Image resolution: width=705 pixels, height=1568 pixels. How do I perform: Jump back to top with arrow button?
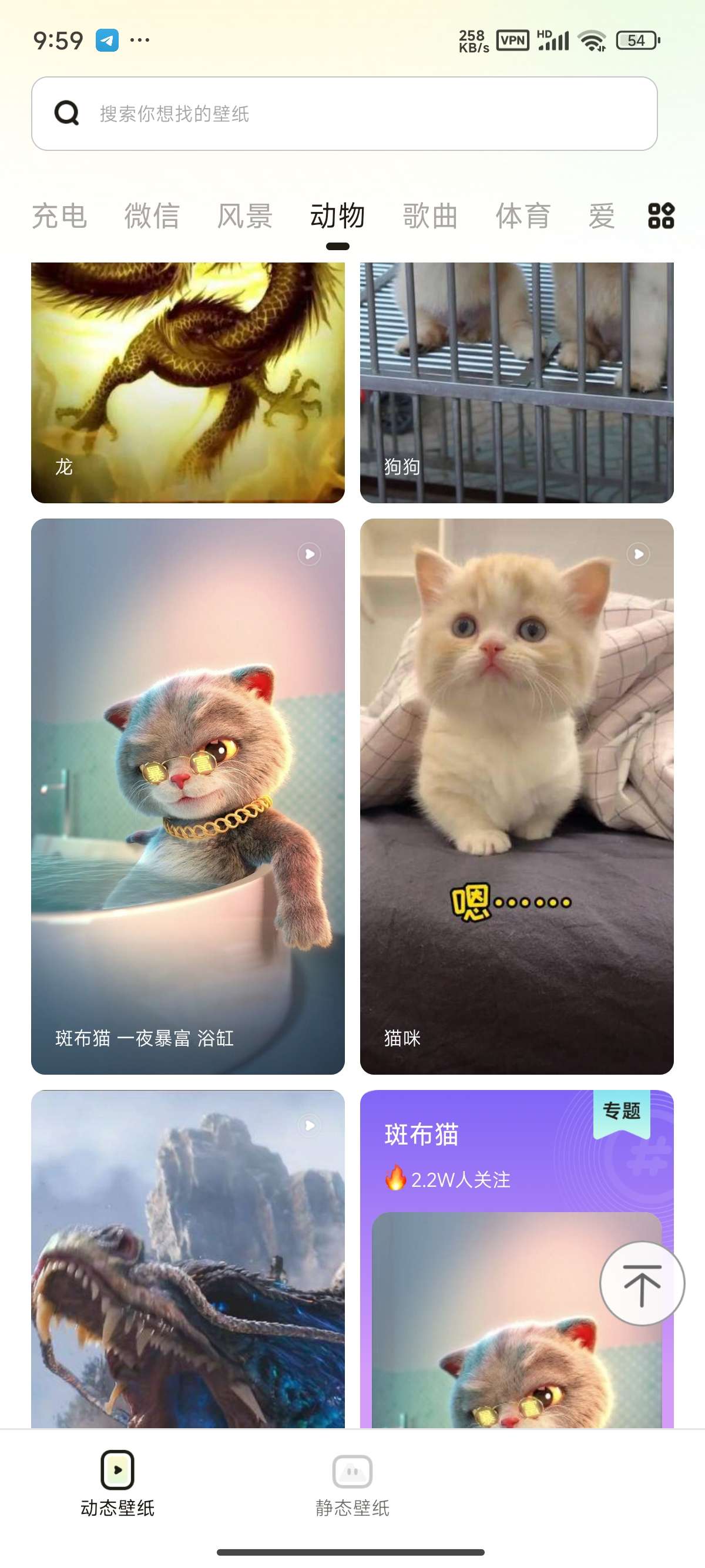point(642,1284)
